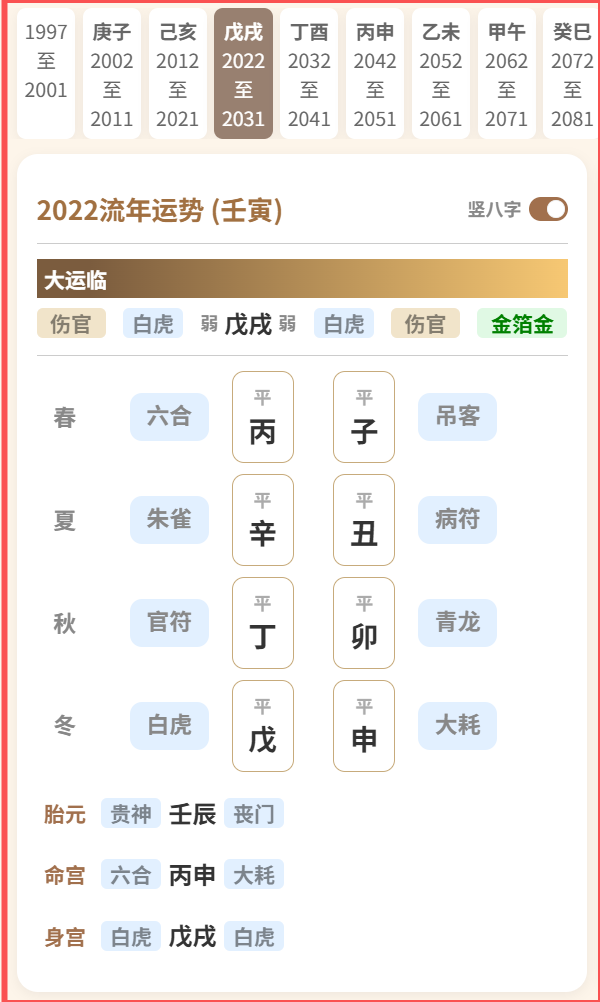Viewport: 600px width, 1002px height.
Task: Open 乙未 2052至2061 period
Action: pos(441,74)
